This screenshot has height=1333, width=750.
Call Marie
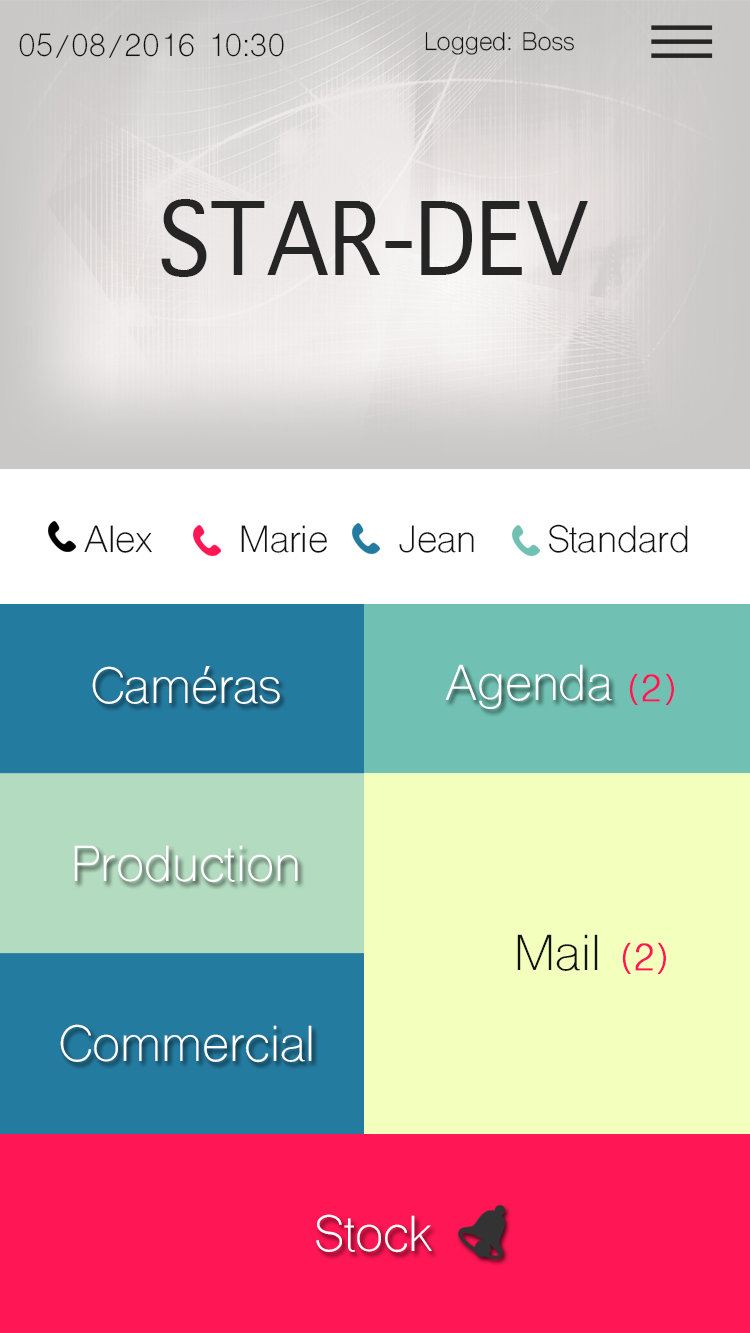click(260, 539)
